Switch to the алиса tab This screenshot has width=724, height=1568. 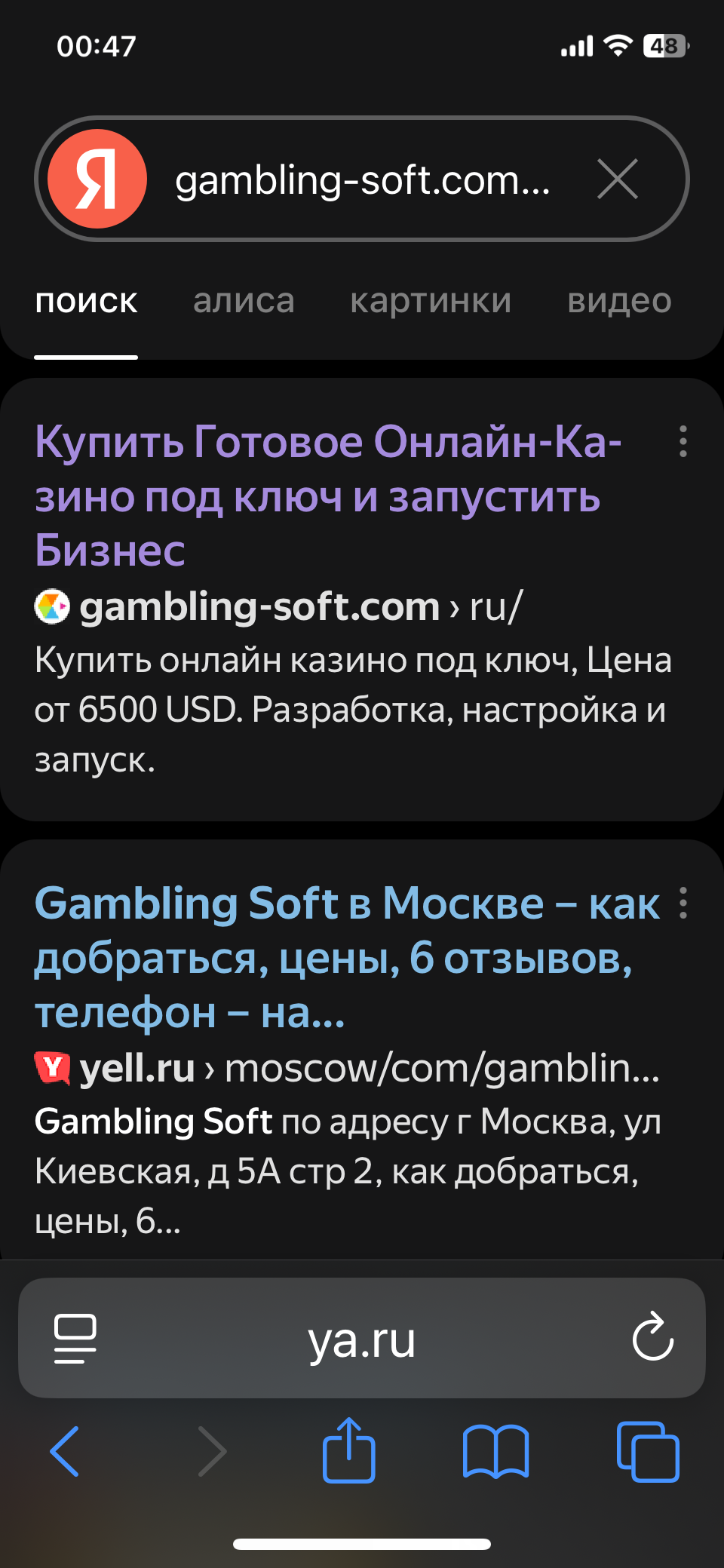[x=244, y=301]
